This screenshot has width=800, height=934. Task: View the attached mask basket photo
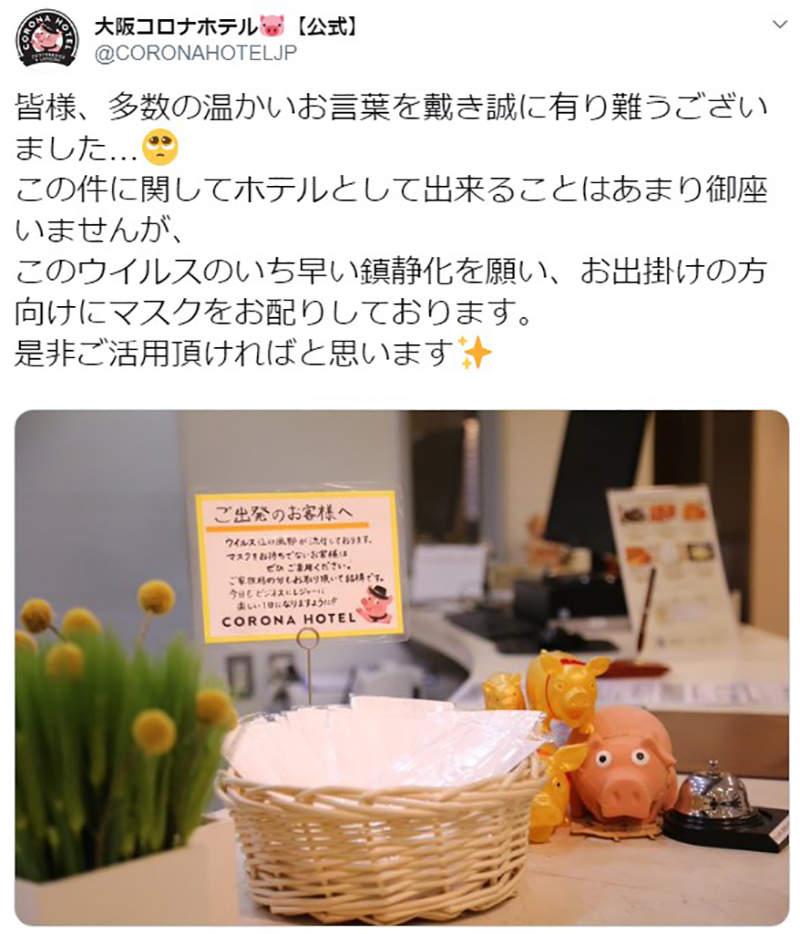click(401, 666)
